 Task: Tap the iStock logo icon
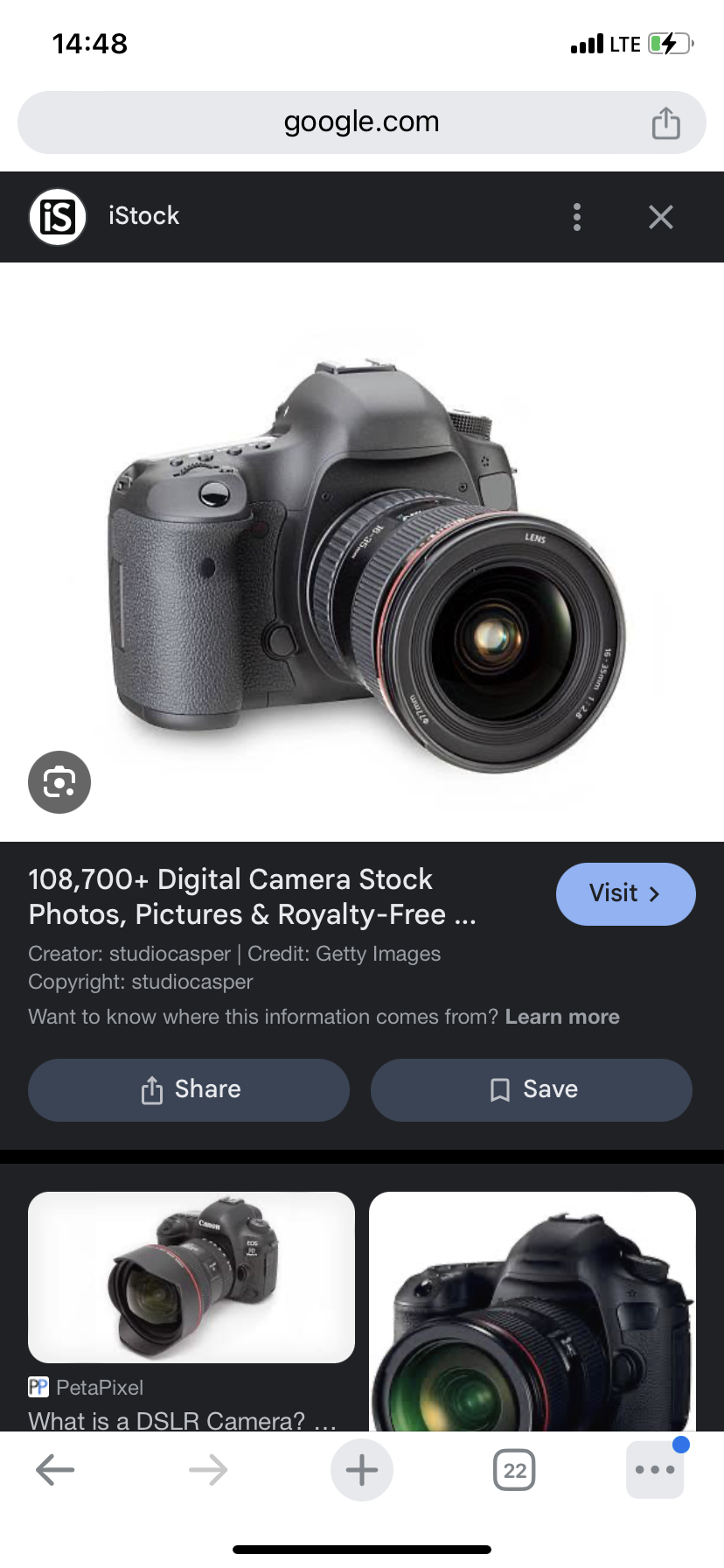click(x=57, y=216)
